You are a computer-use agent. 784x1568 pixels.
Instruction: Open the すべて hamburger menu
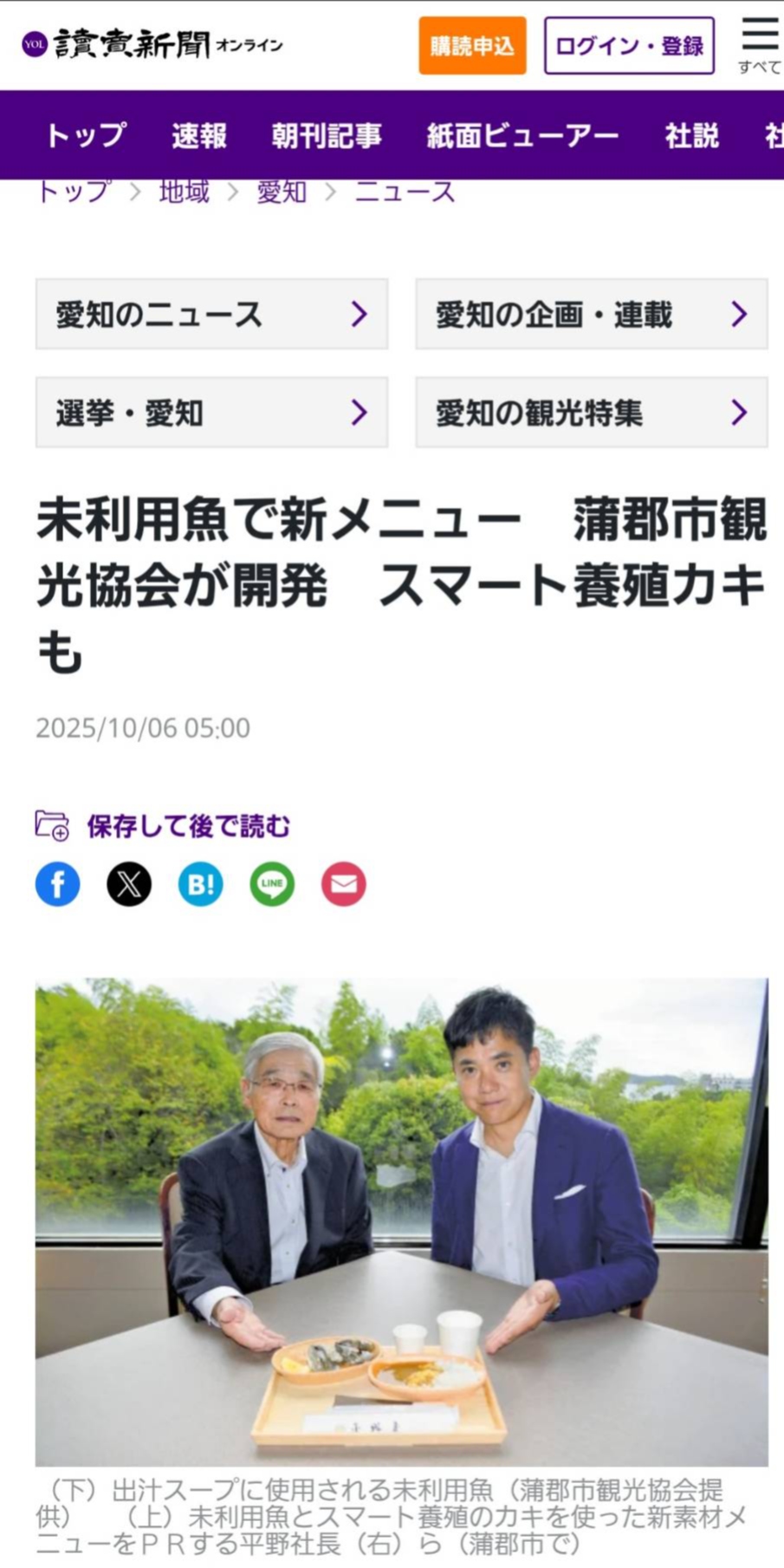click(759, 44)
